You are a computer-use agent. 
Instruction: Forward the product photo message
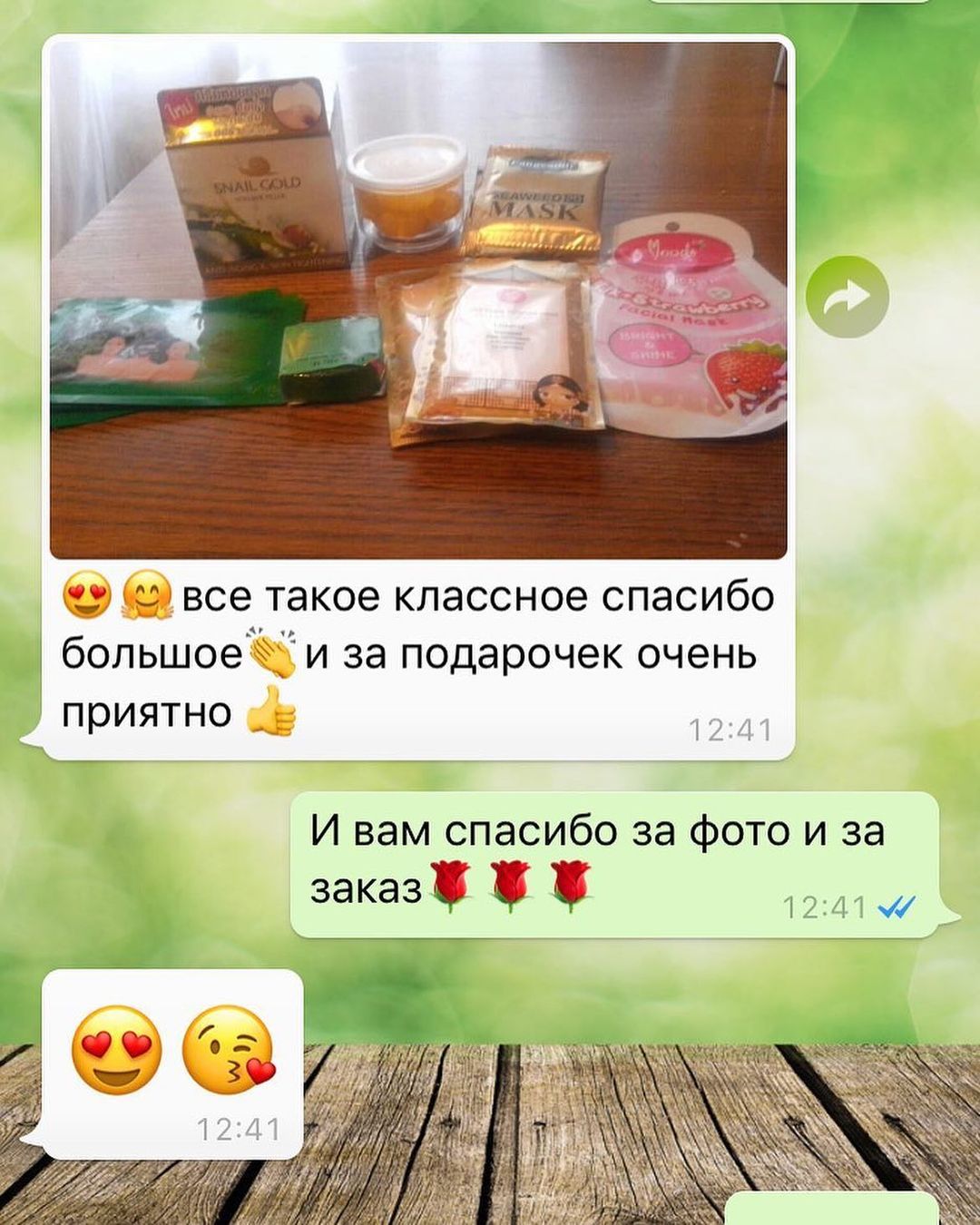tap(847, 297)
